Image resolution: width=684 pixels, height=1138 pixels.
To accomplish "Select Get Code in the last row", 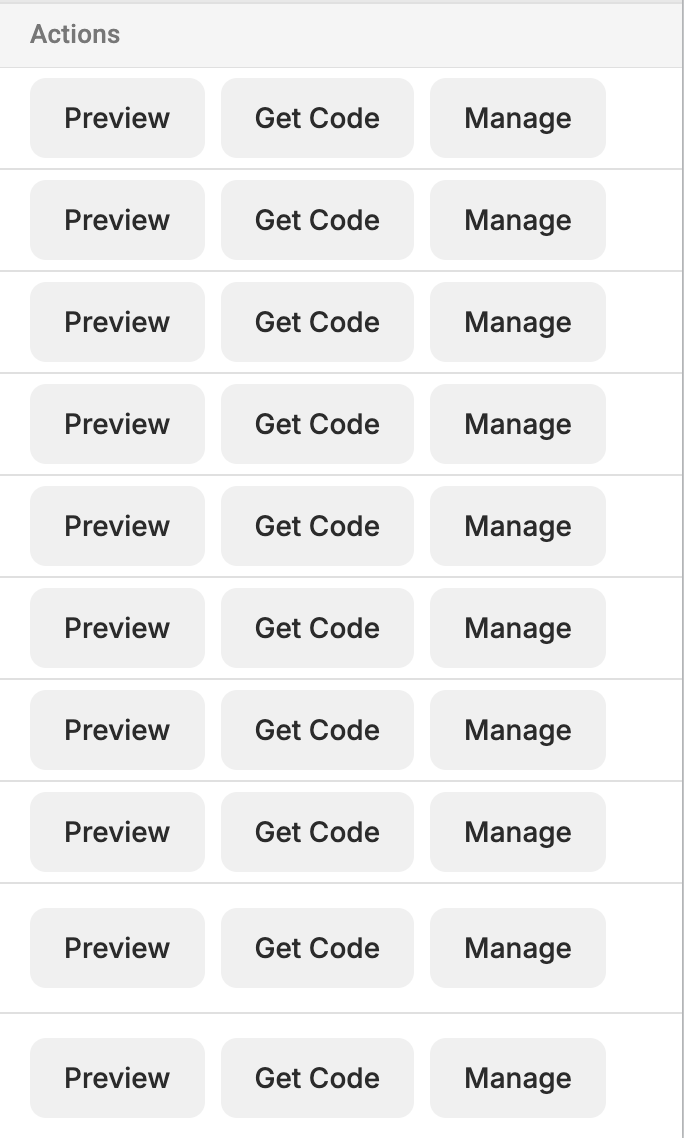I will (x=317, y=1078).
